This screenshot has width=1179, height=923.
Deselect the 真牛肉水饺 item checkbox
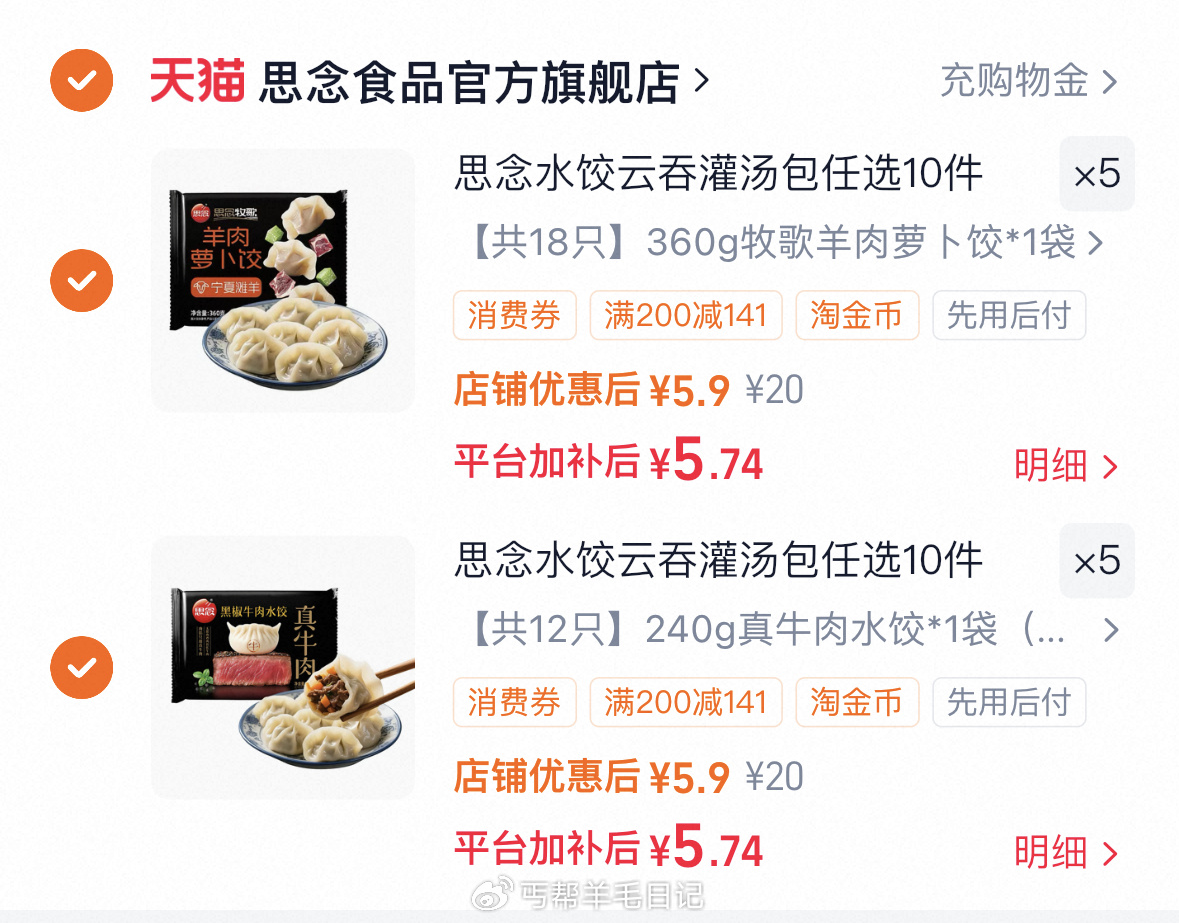pos(82,667)
